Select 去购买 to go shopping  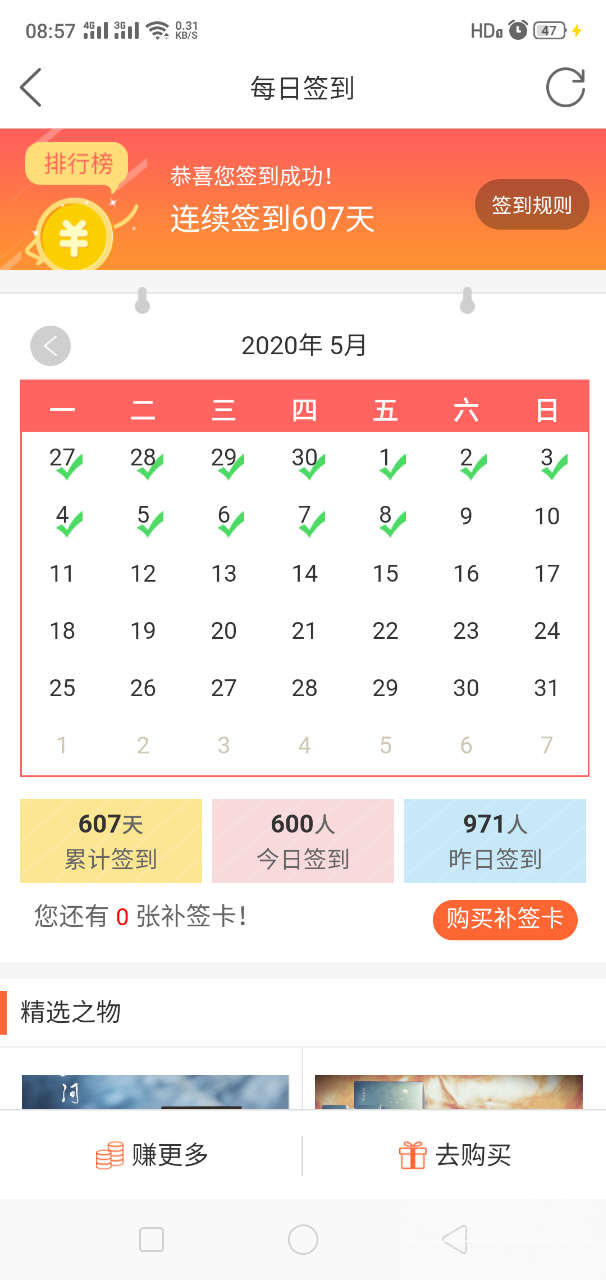click(455, 1155)
